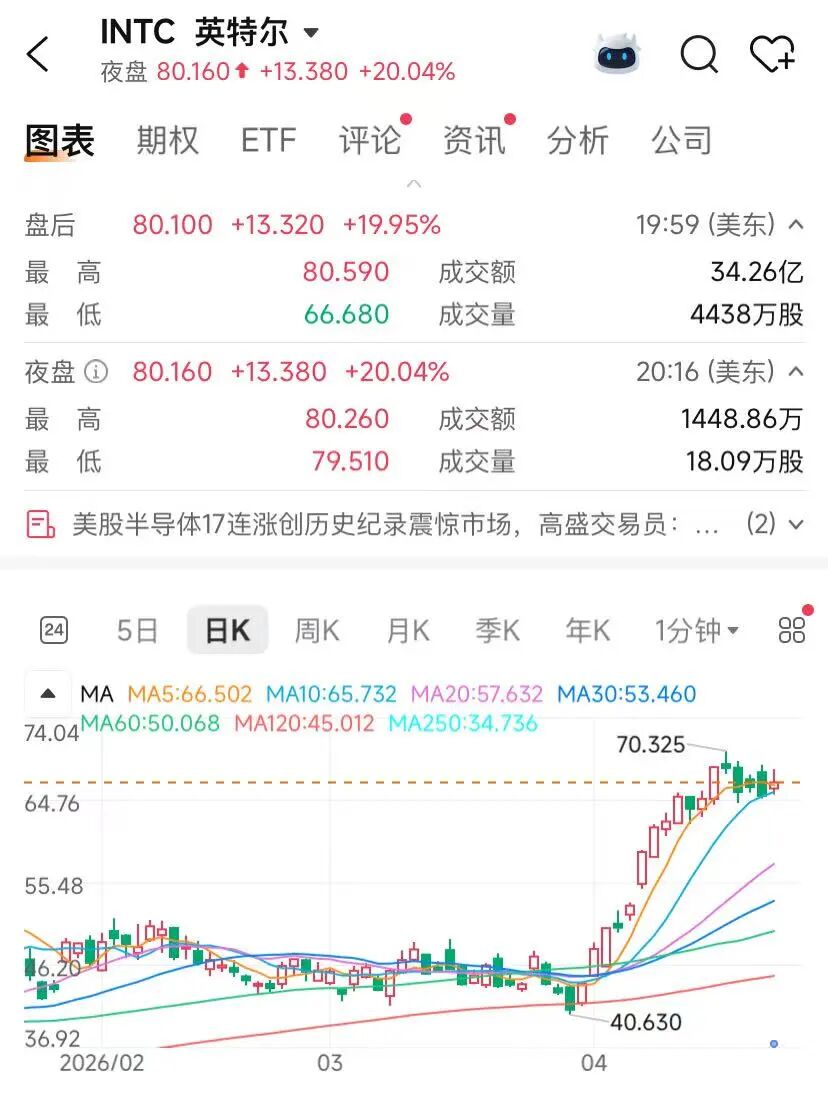This screenshot has width=828, height=1100.
Task: Collapse the 夜盘 quote section
Action: coord(796,372)
